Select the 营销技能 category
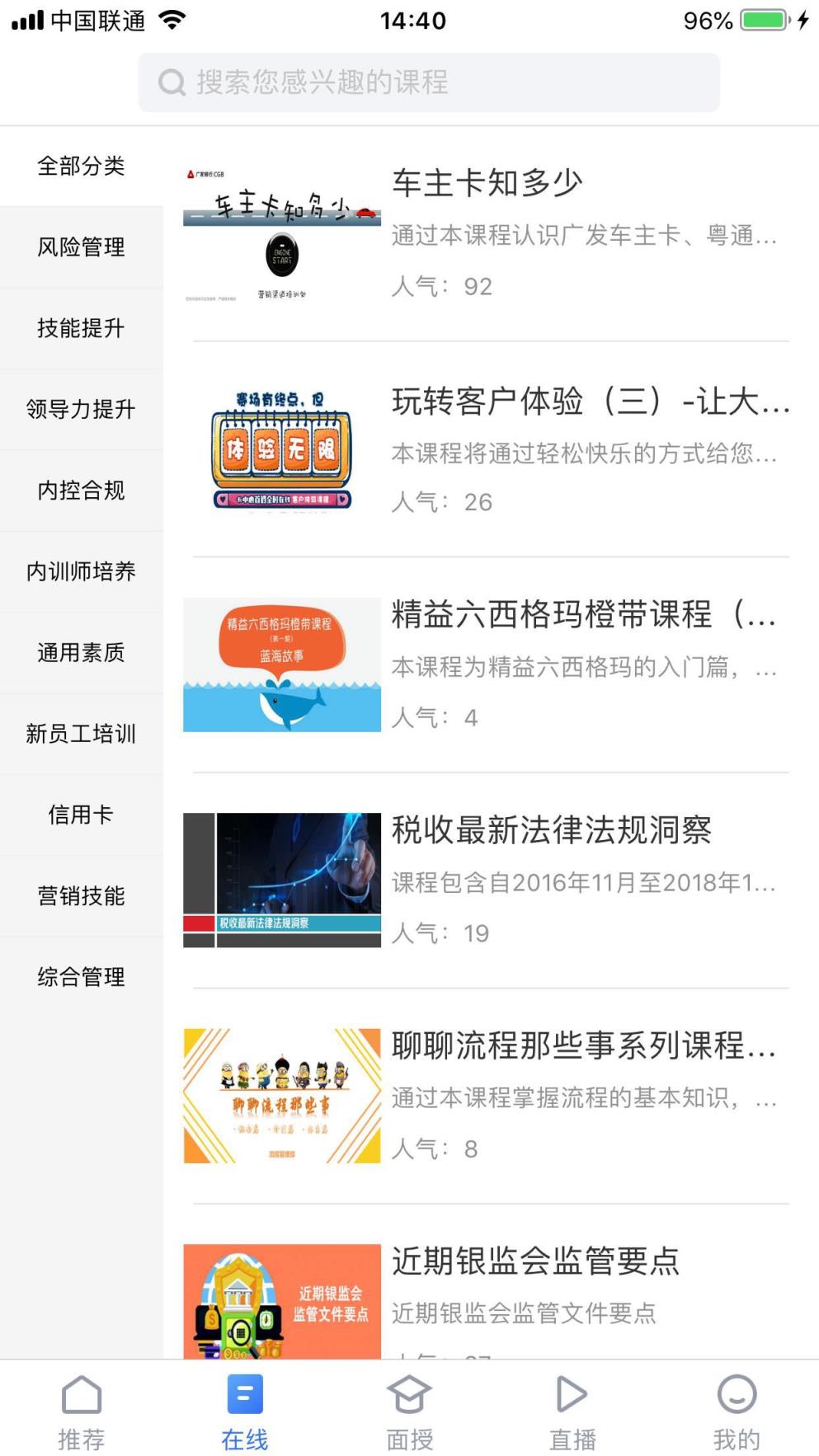This screenshot has height=1456, width=819. pyautogui.click(x=81, y=895)
